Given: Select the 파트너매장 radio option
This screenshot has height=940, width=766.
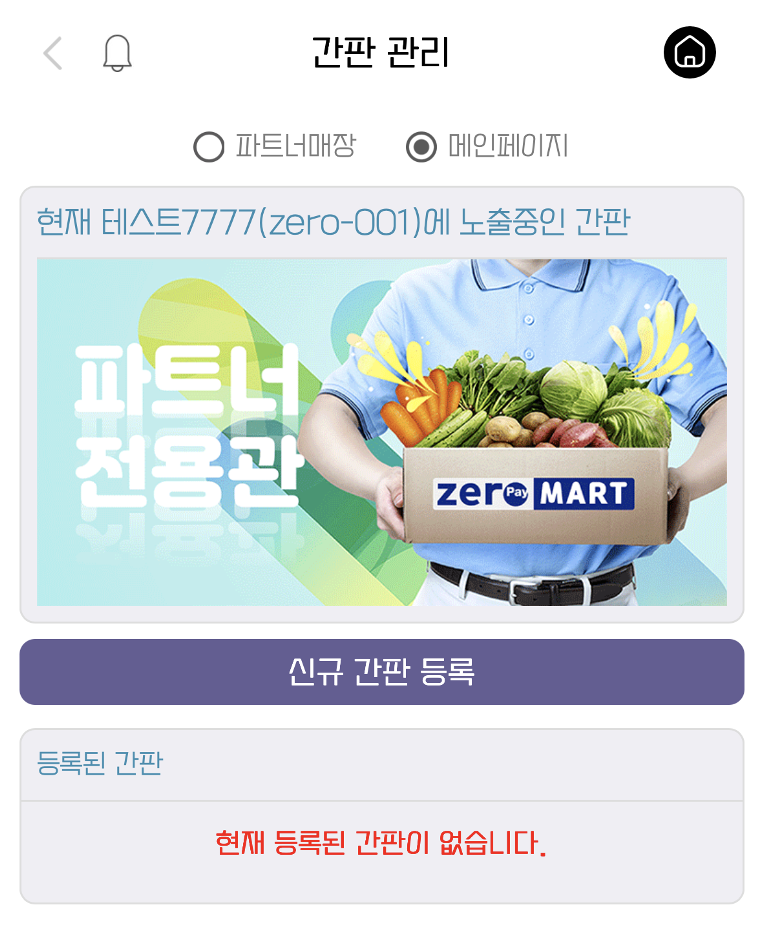Looking at the screenshot, I should (x=209, y=147).
